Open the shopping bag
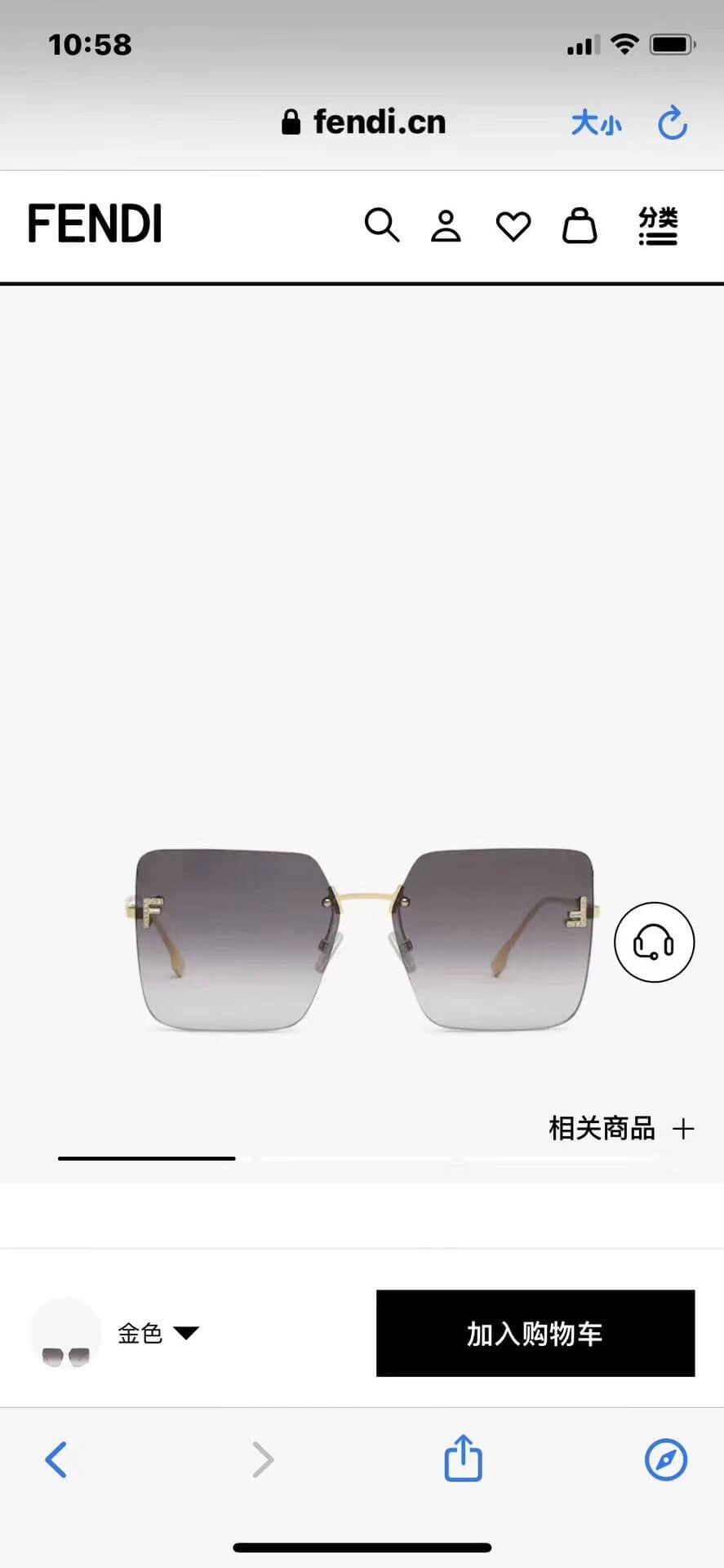Screen dimensions: 724x1568 [x=580, y=225]
